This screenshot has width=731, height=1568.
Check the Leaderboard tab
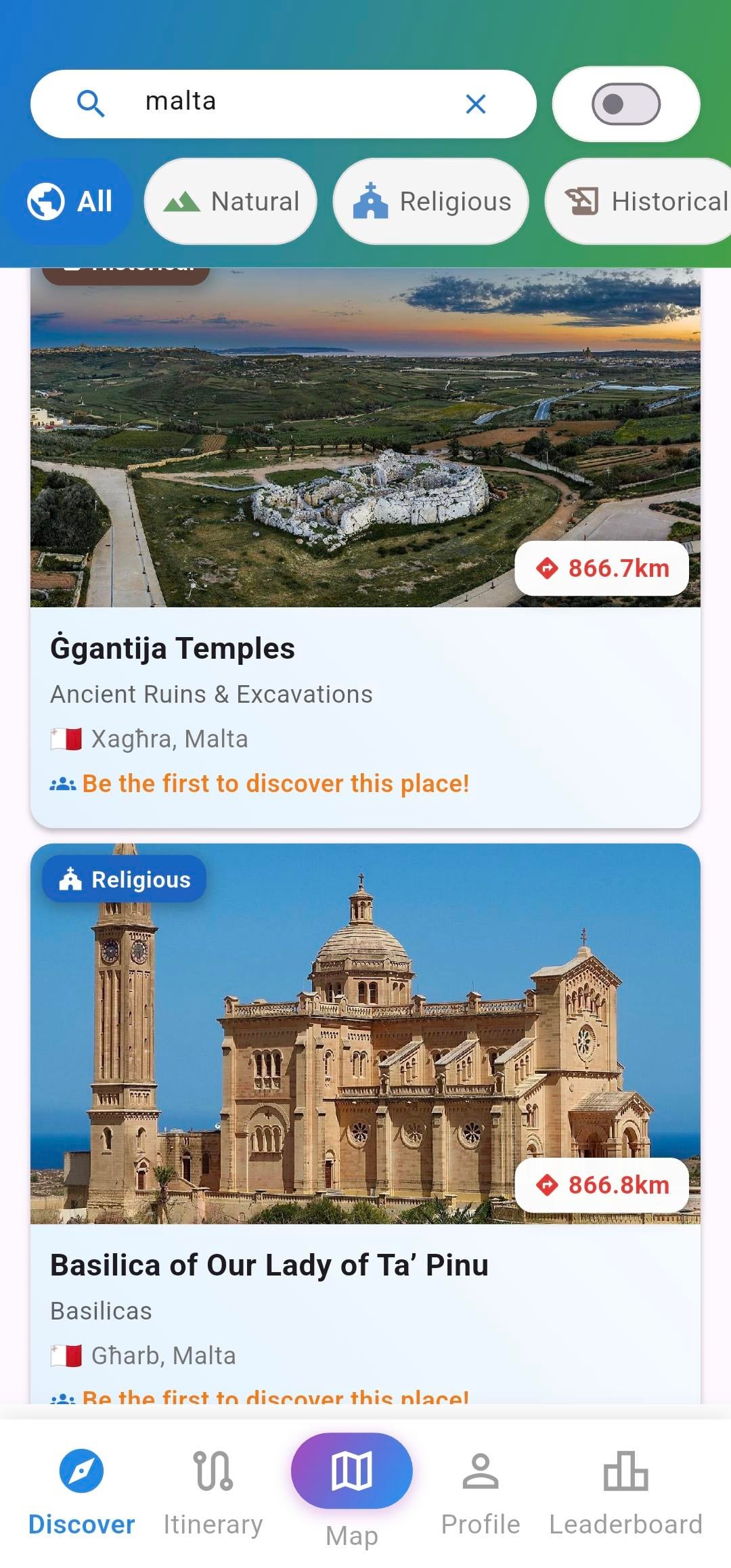(625, 1491)
